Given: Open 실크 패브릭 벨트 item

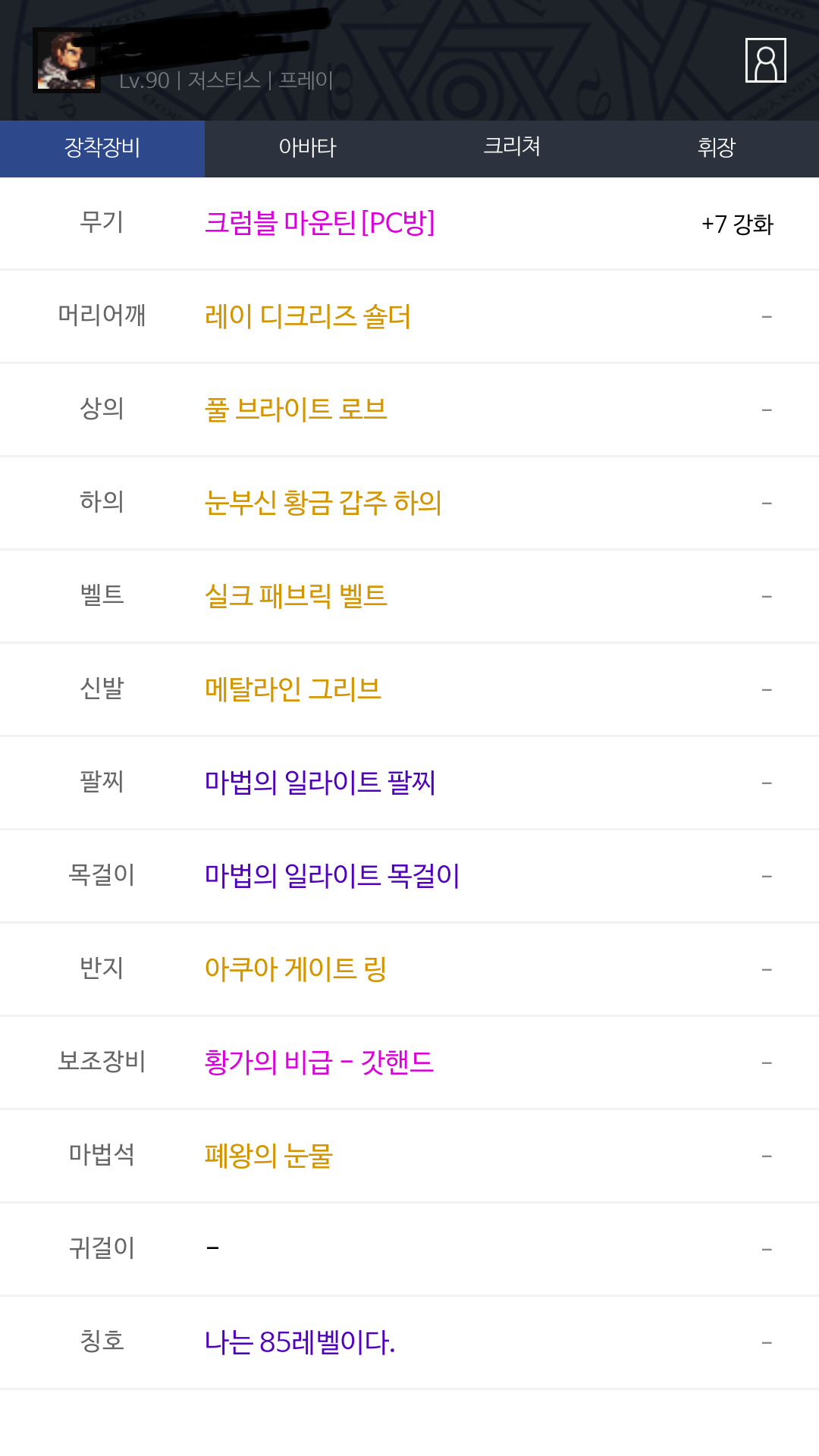Looking at the screenshot, I should 296,596.
